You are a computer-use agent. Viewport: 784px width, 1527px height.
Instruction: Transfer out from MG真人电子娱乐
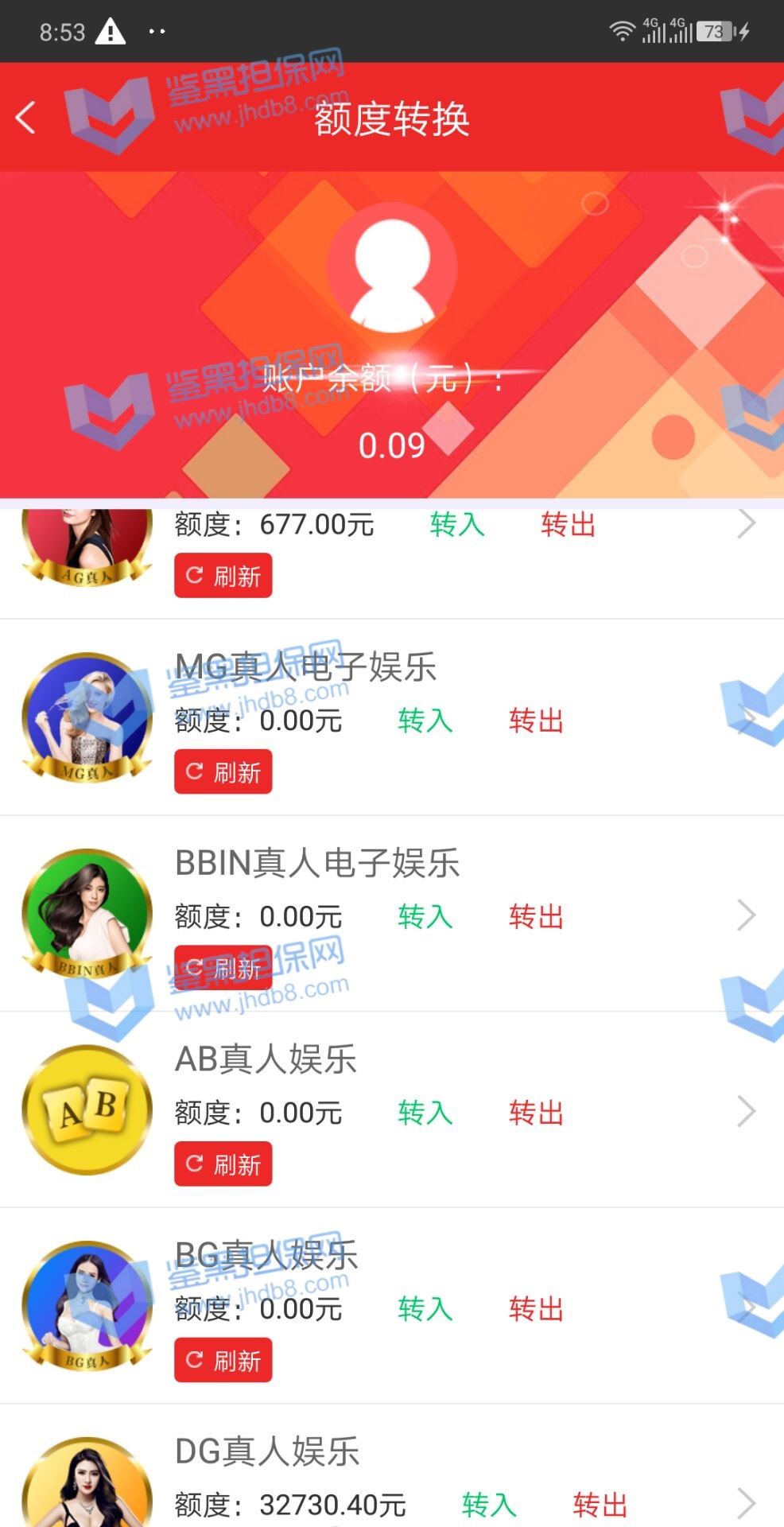point(536,721)
